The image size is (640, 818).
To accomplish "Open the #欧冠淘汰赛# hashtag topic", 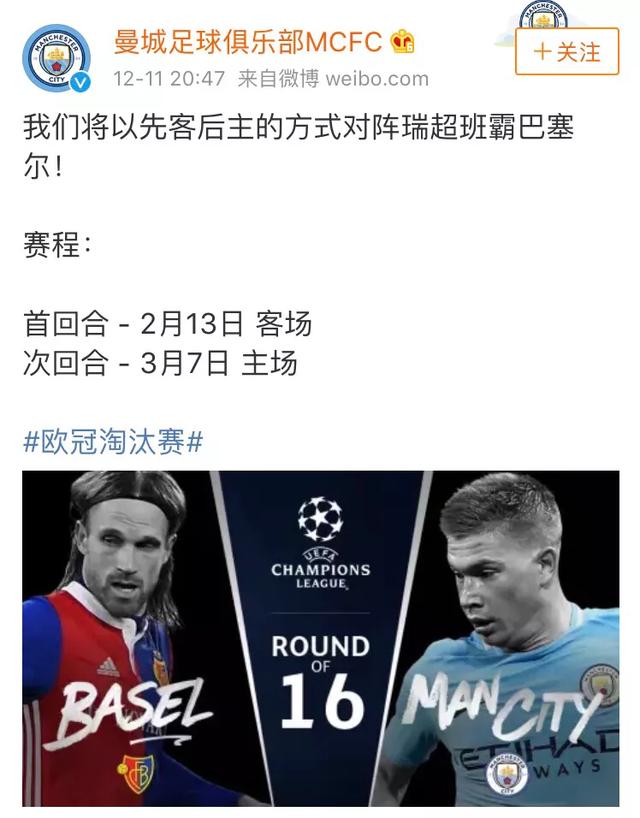I will click(x=113, y=441).
